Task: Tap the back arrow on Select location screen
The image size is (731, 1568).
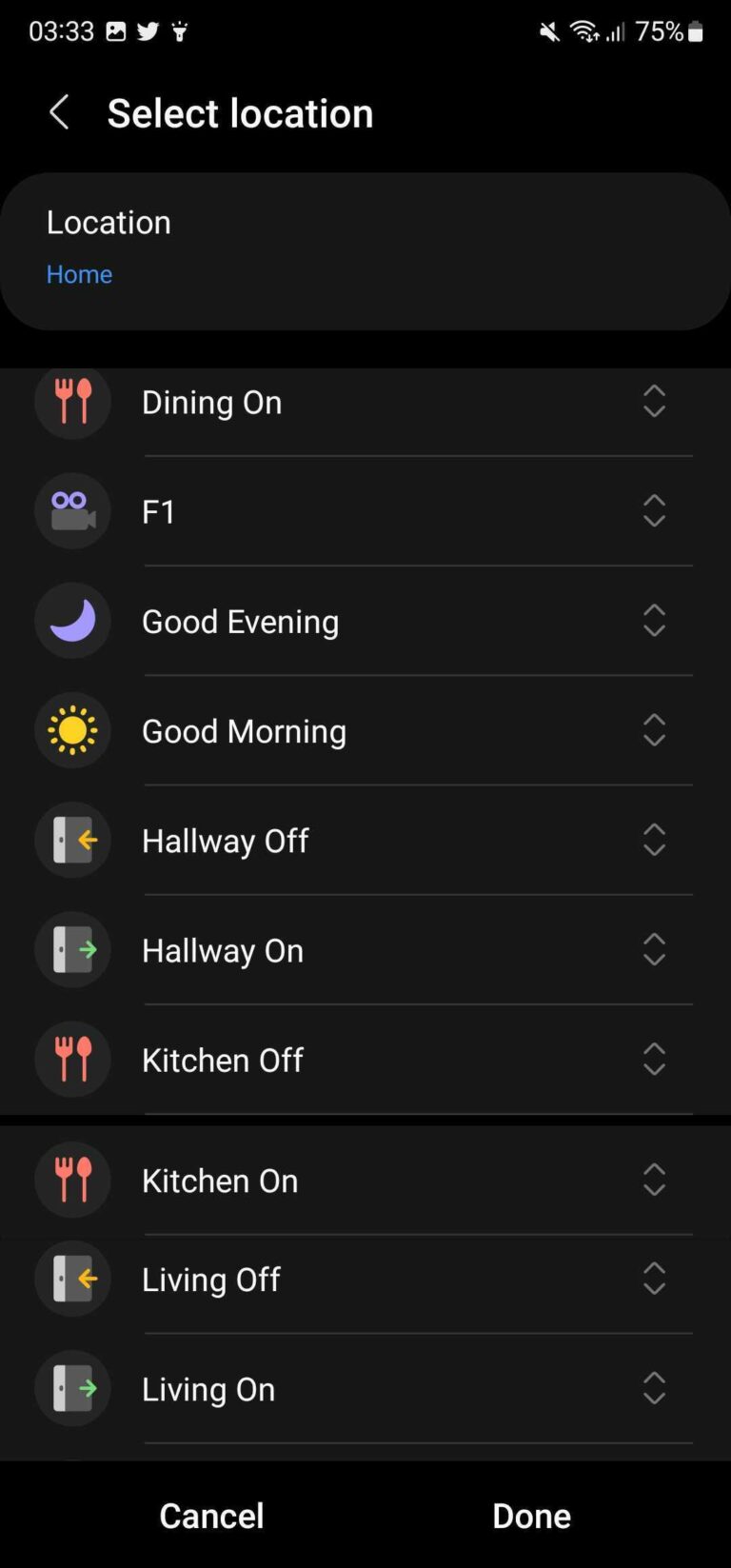Action: [59, 111]
